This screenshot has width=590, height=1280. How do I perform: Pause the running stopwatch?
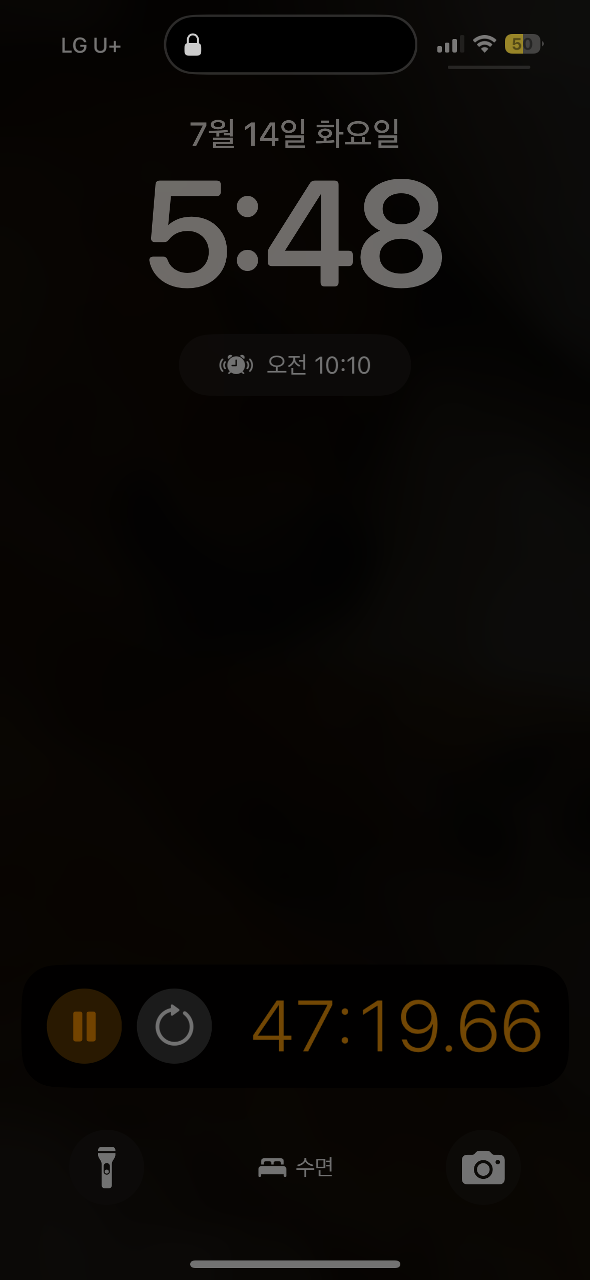[x=84, y=1026]
